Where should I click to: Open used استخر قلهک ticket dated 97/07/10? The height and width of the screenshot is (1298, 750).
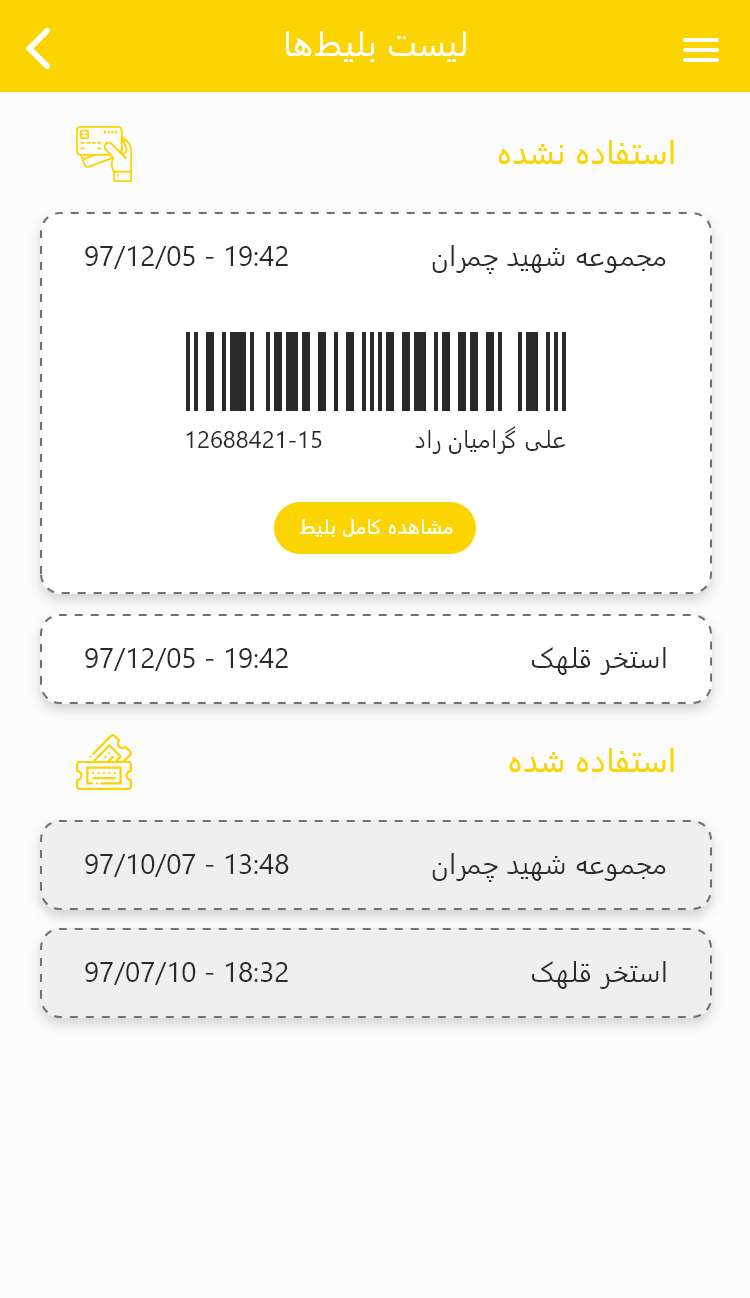[375, 973]
